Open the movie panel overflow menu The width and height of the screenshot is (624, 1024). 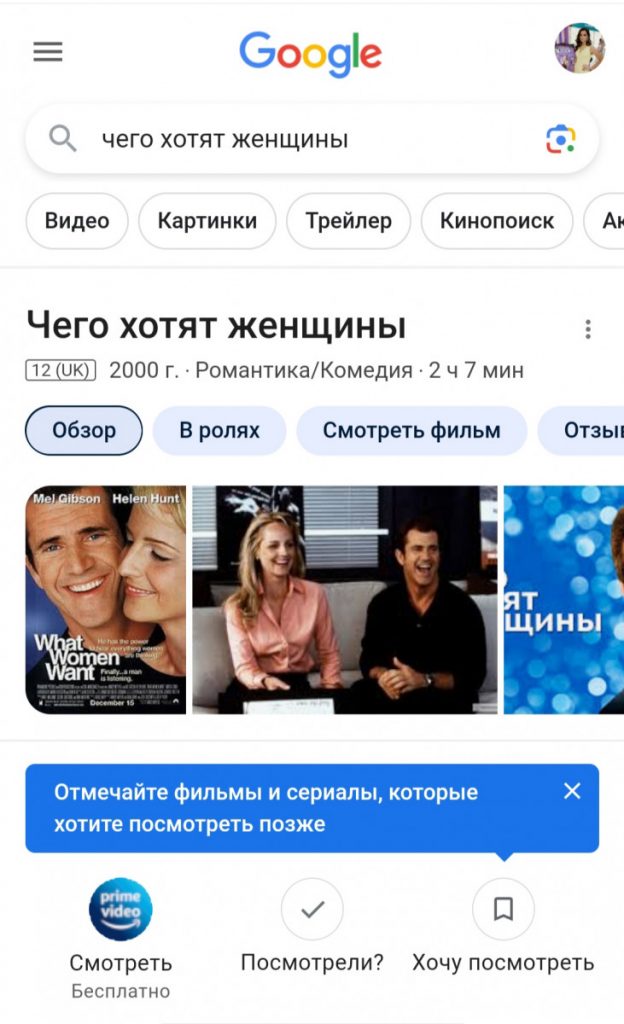tap(588, 329)
